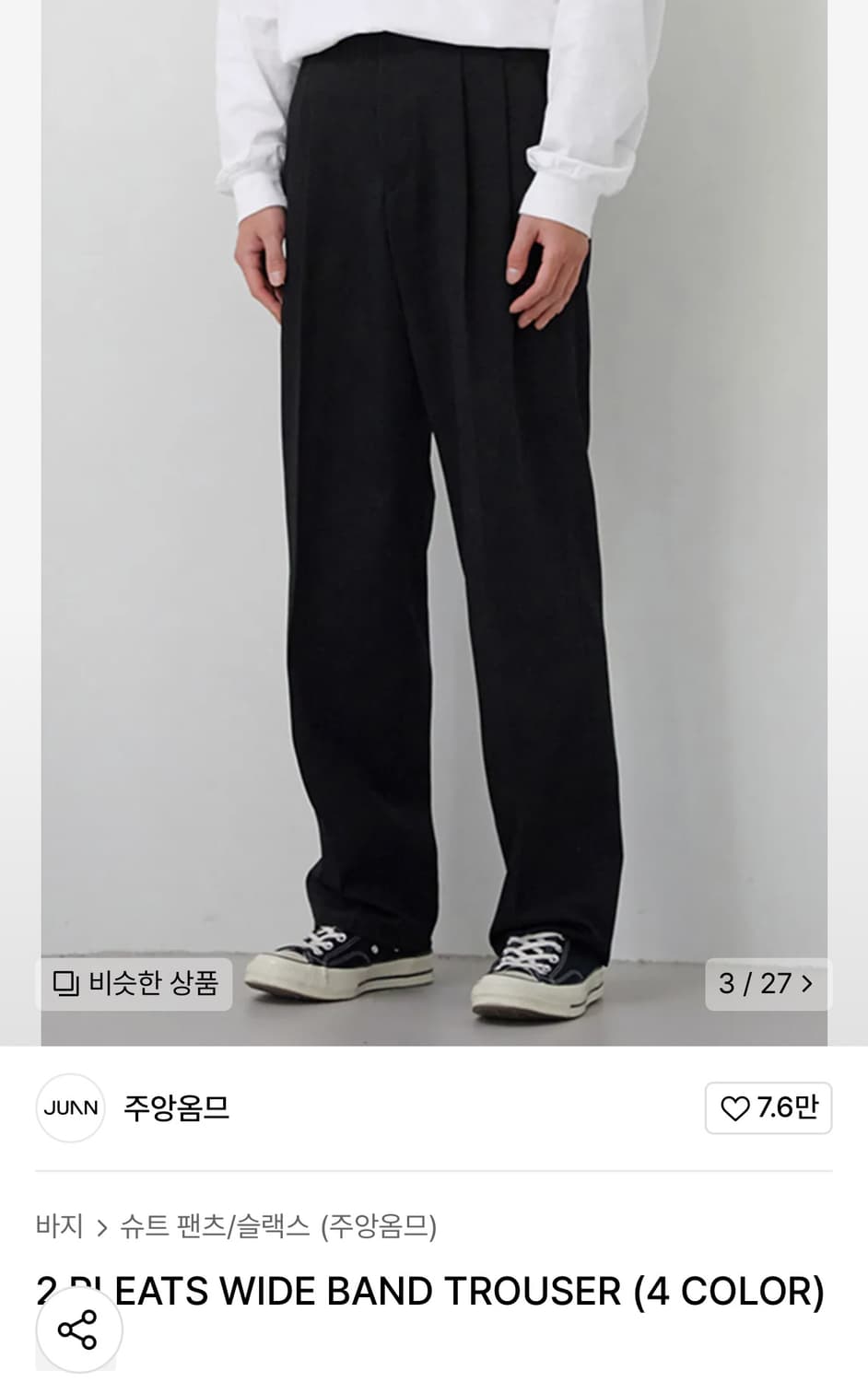Open the 2 PLEATS WIDE BAND TROUSER title
This screenshot has height=1382, width=868.
429,1290
